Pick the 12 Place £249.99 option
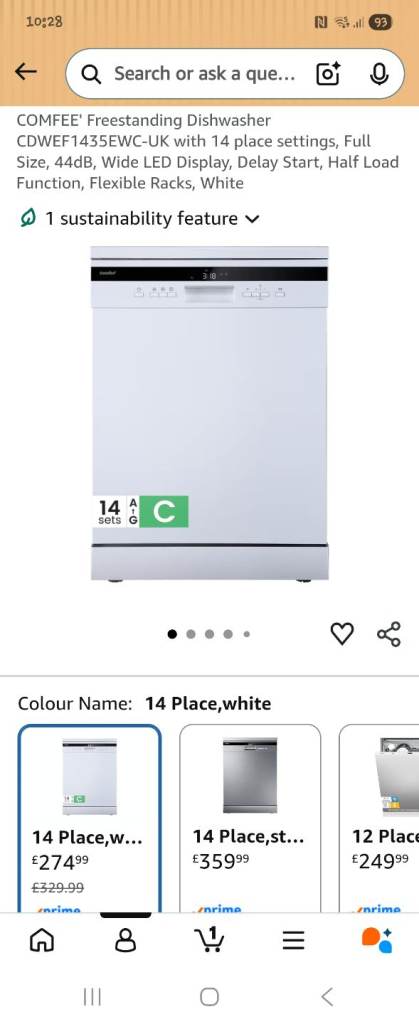 coord(379,818)
